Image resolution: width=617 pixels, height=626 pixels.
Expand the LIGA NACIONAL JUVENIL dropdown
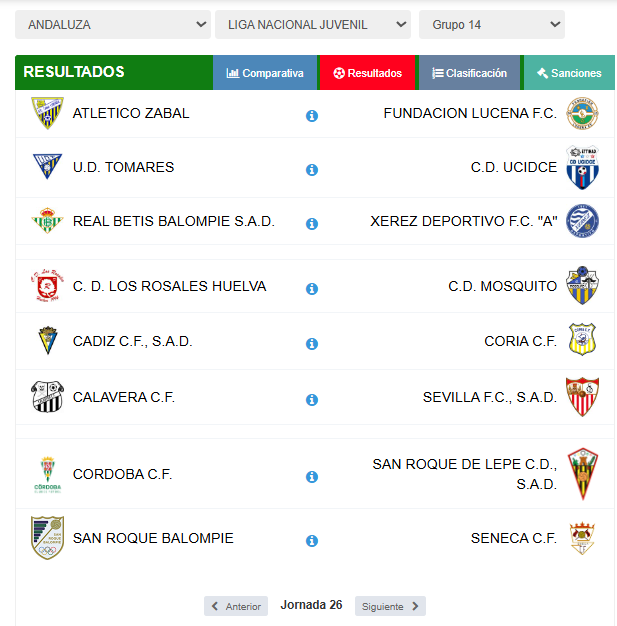click(312, 24)
